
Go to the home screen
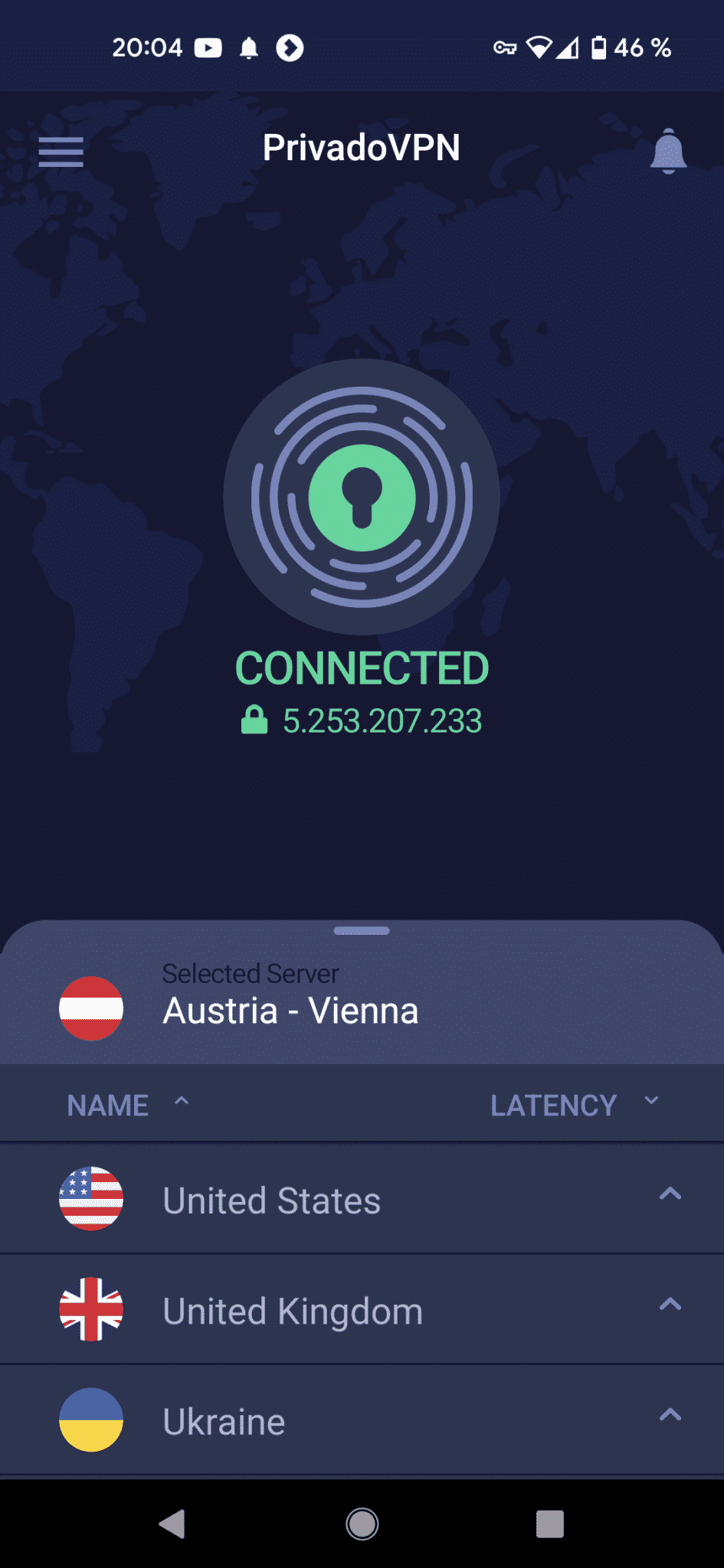pyautogui.click(x=362, y=1524)
